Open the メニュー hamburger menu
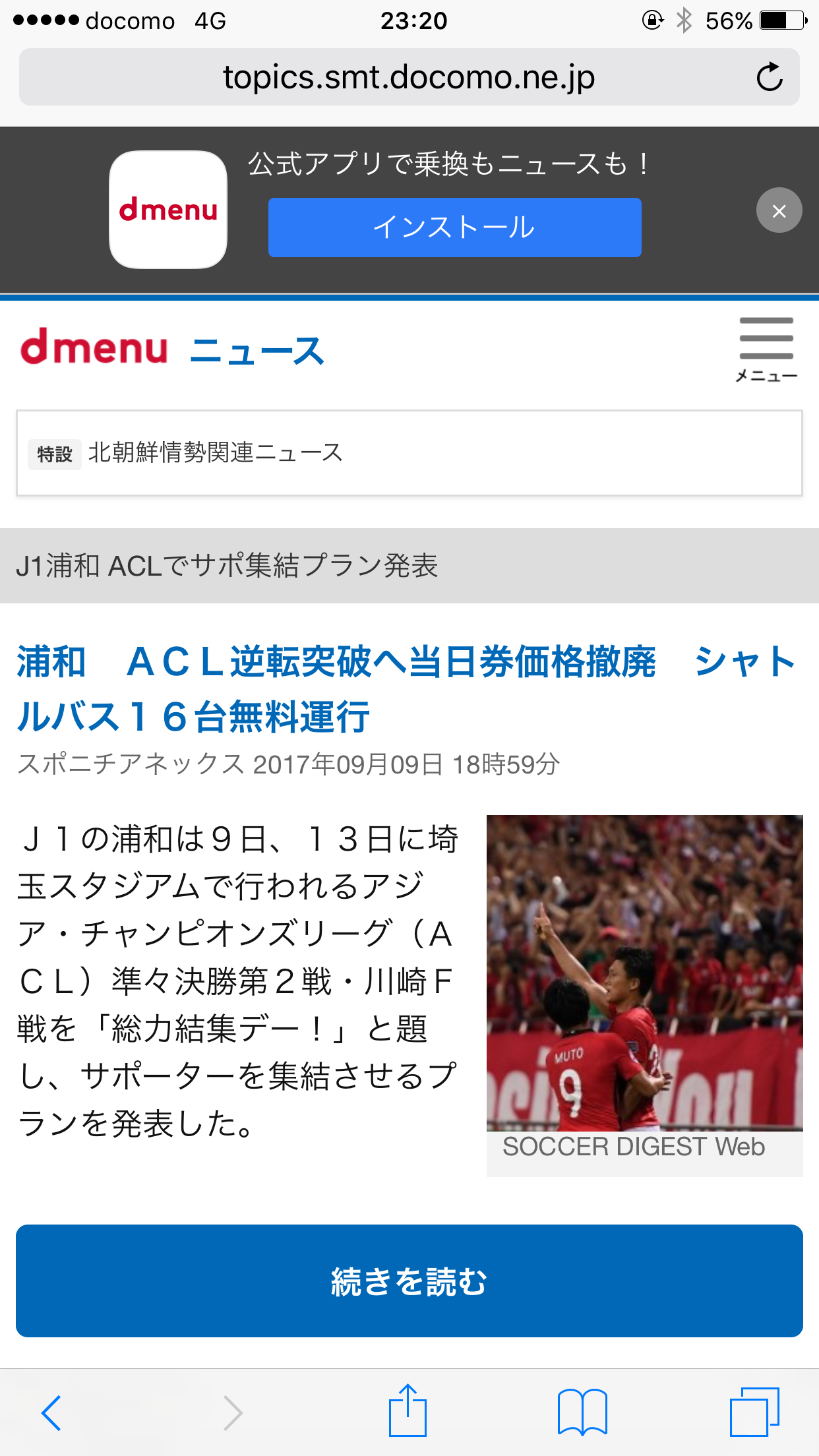Image resolution: width=819 pixels, height=1456 pixels. tap(766, 349)
